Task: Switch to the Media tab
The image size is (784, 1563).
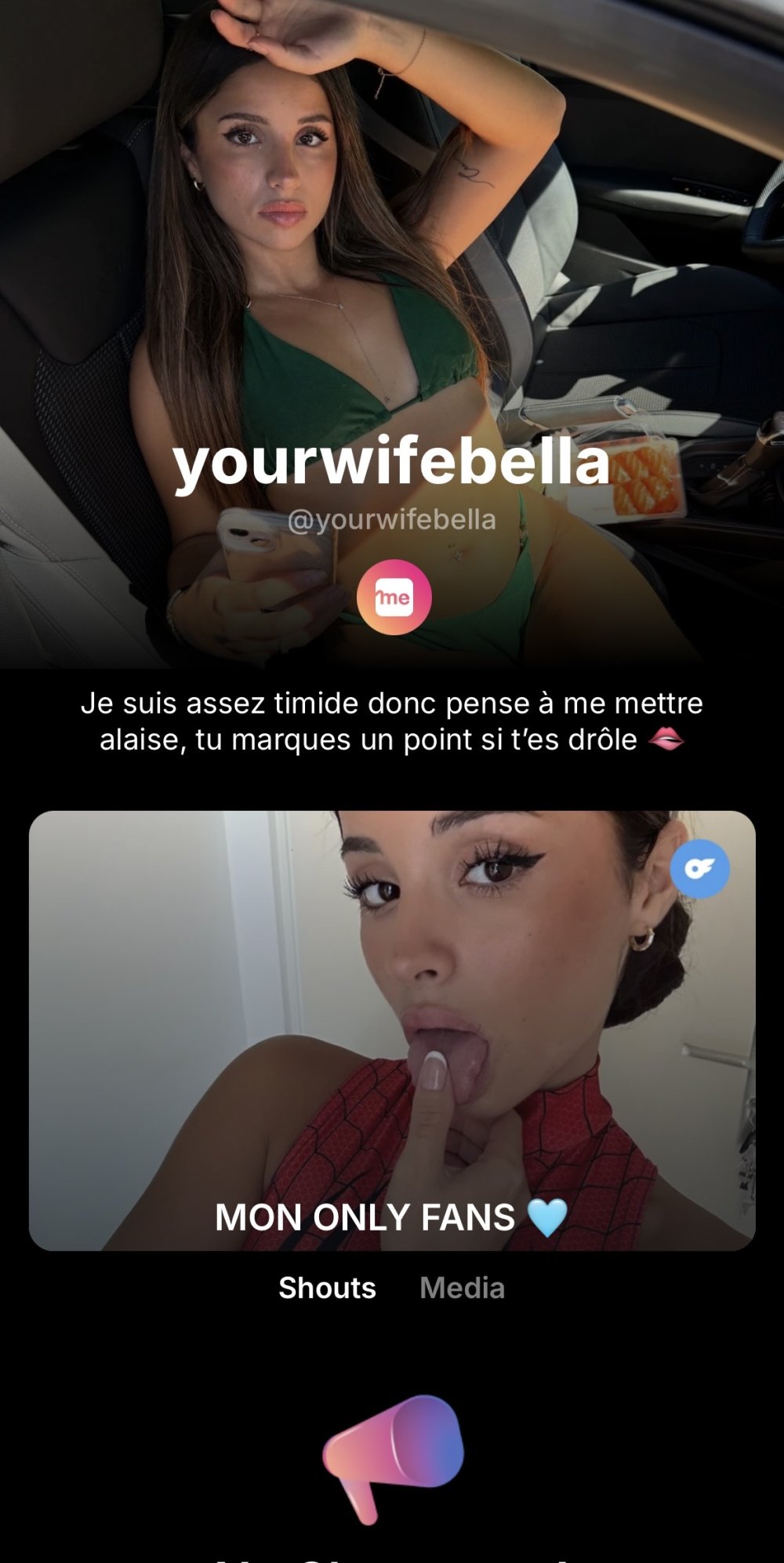Action: [x=462, y=1288]
